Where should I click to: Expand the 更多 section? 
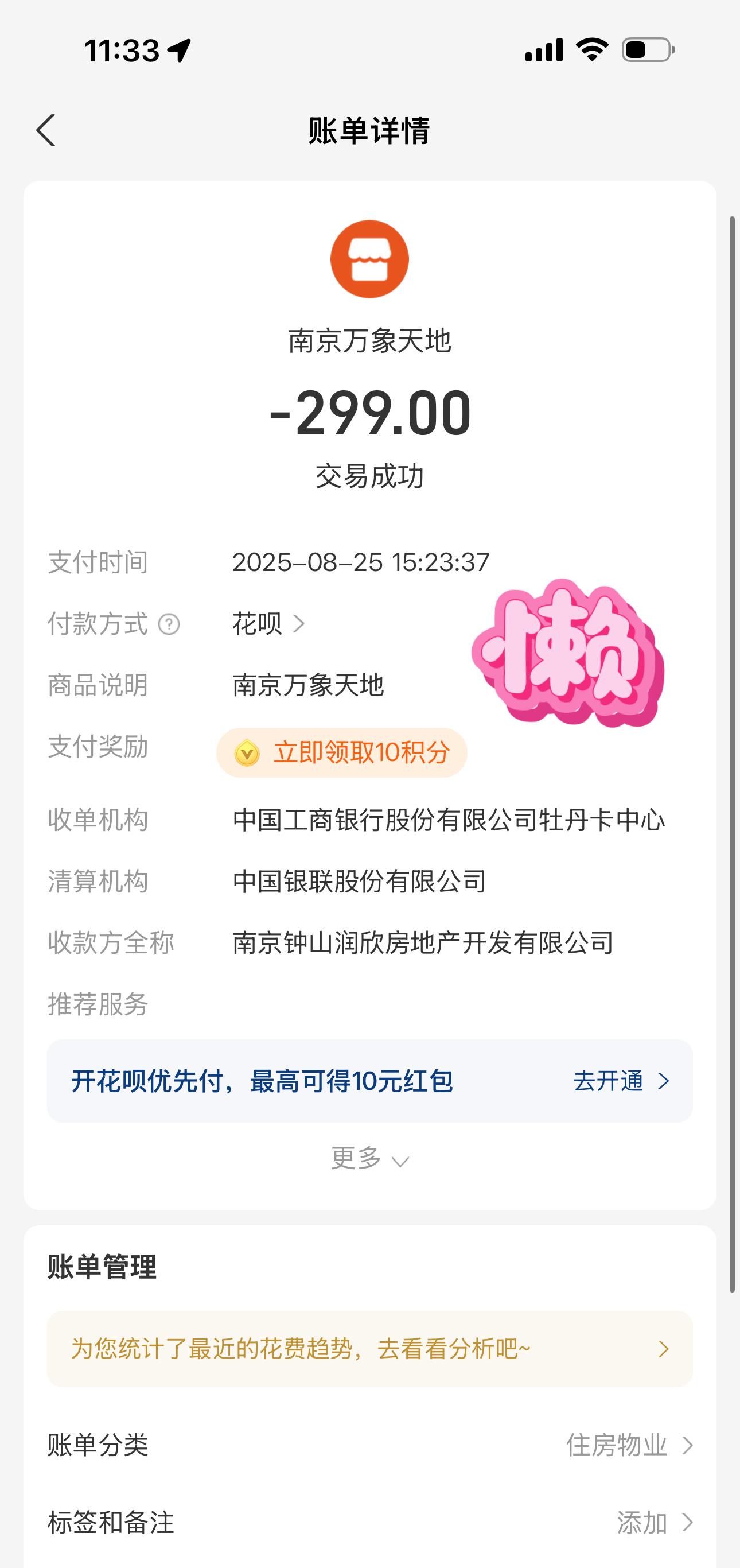[x=369, y=1158]
